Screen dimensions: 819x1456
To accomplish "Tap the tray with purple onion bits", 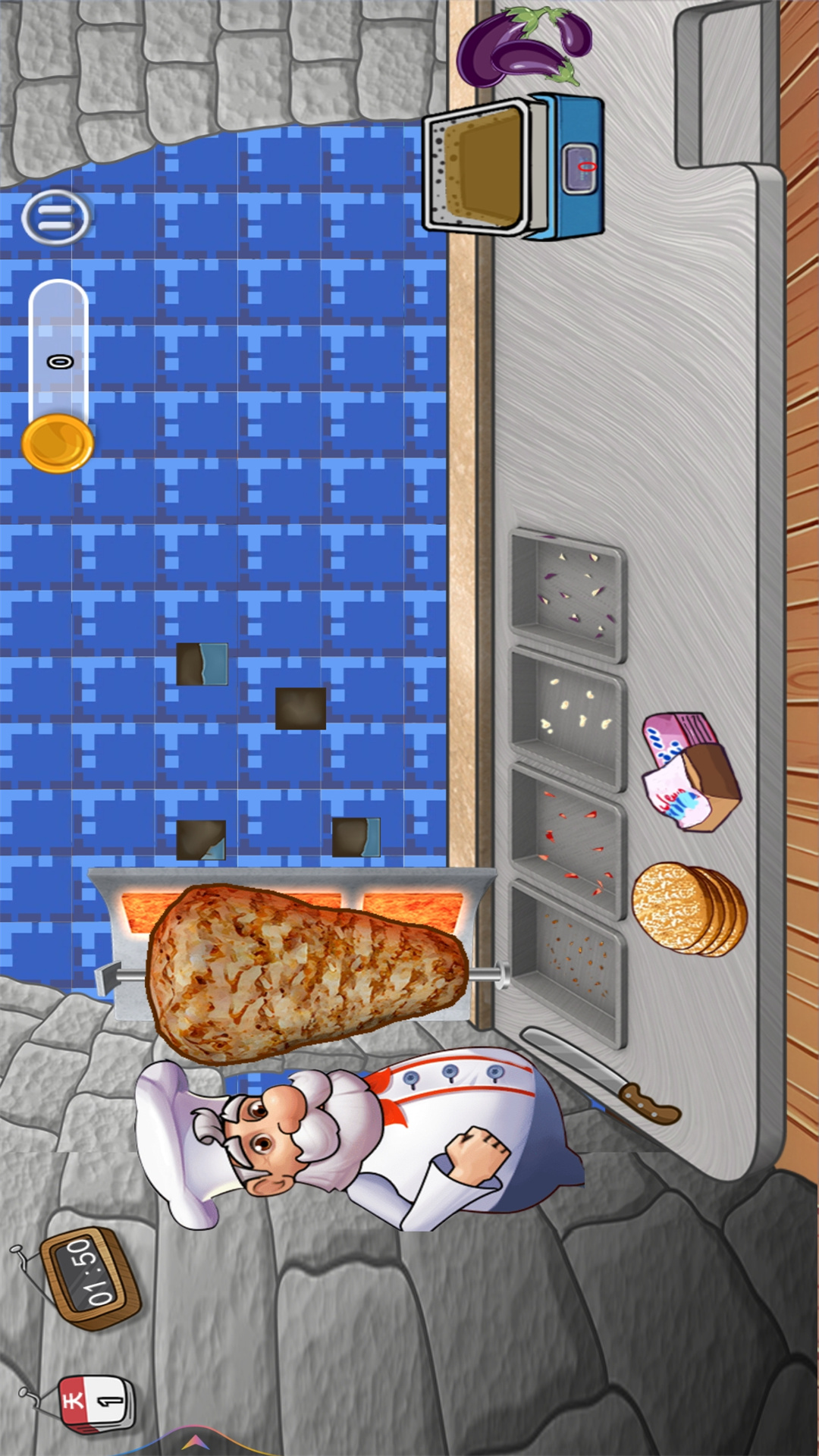I will click(x=569, y=594).
